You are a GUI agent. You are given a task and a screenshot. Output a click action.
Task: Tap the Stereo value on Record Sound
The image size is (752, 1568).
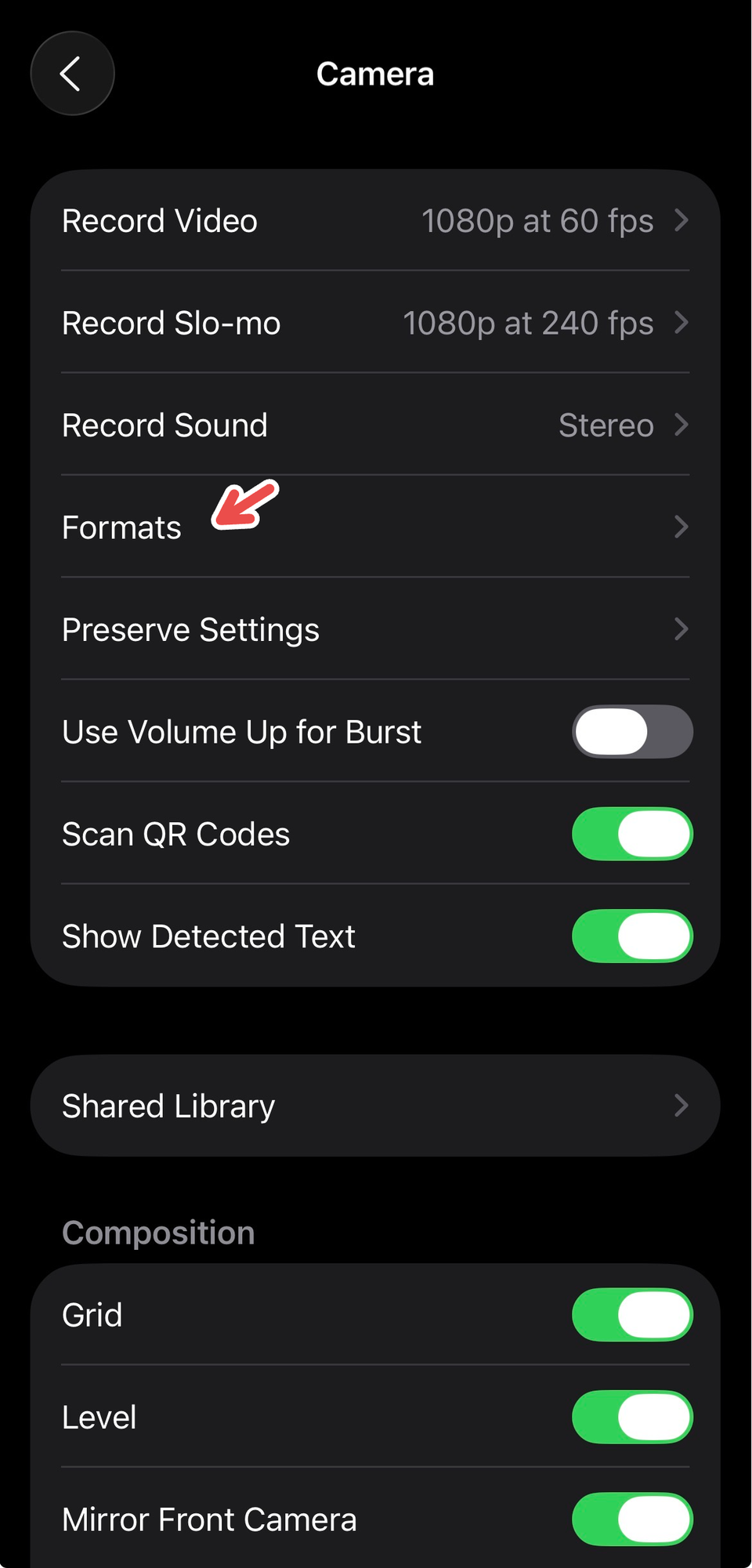[605, 425]
